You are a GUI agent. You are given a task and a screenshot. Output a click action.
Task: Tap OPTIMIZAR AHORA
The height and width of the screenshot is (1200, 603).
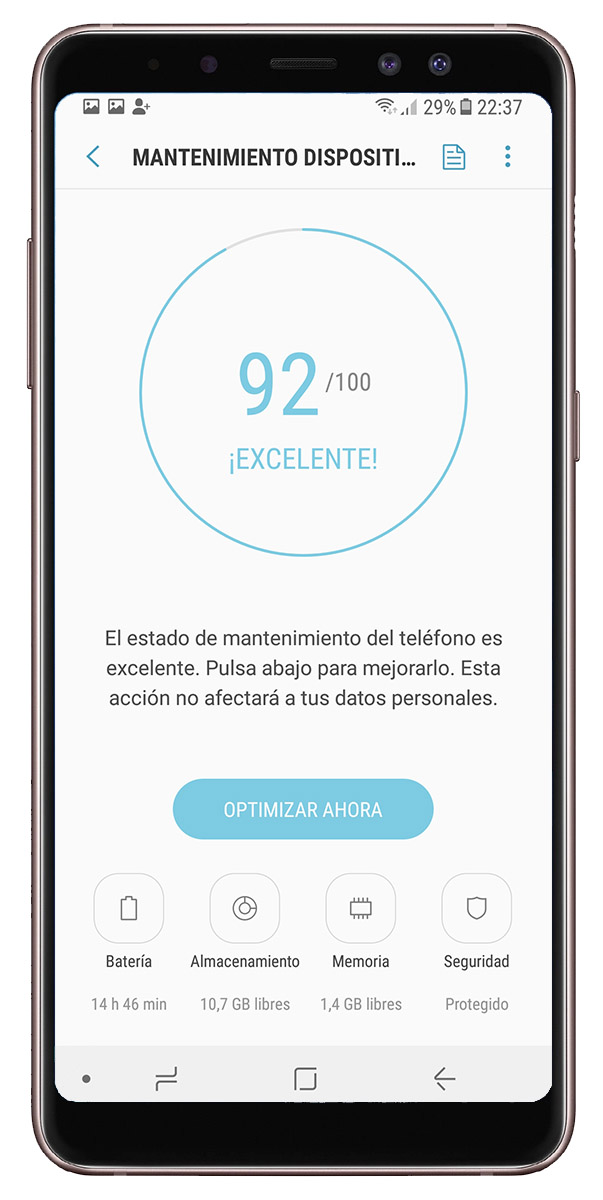[303, 809]
